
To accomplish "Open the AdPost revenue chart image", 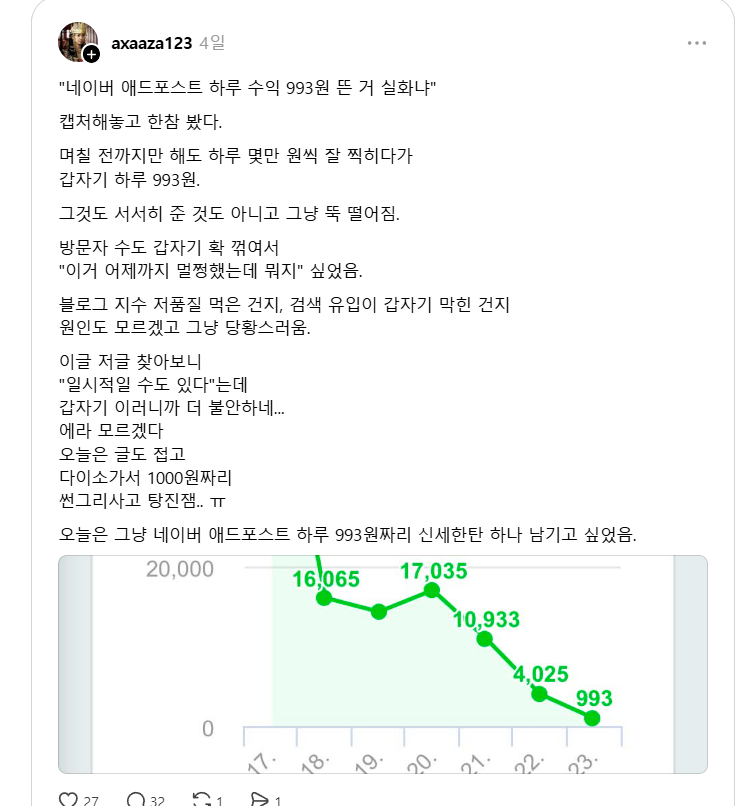I will [382, 664].
